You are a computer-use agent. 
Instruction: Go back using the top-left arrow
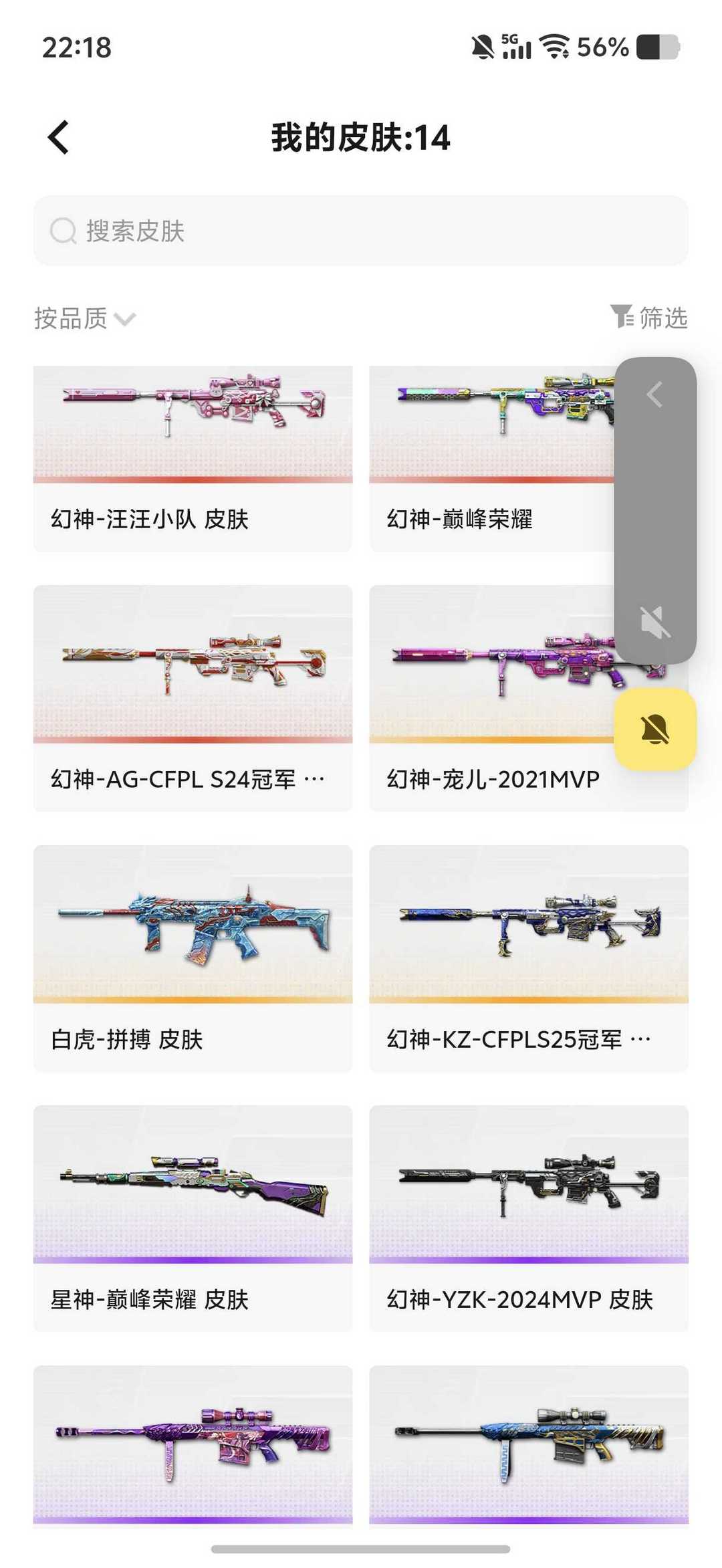[x=59, y=138]
